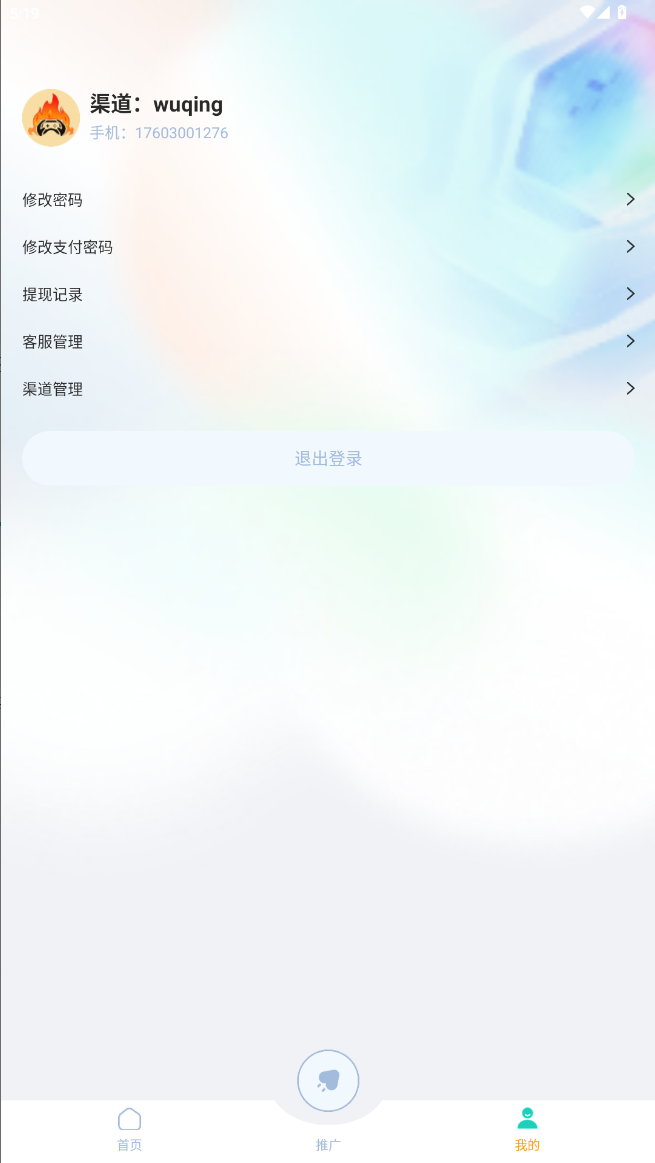Open 客服管理 customer service management
Image resolution: width=655 pixels, height=1163 pixels.
pos(327,341)
